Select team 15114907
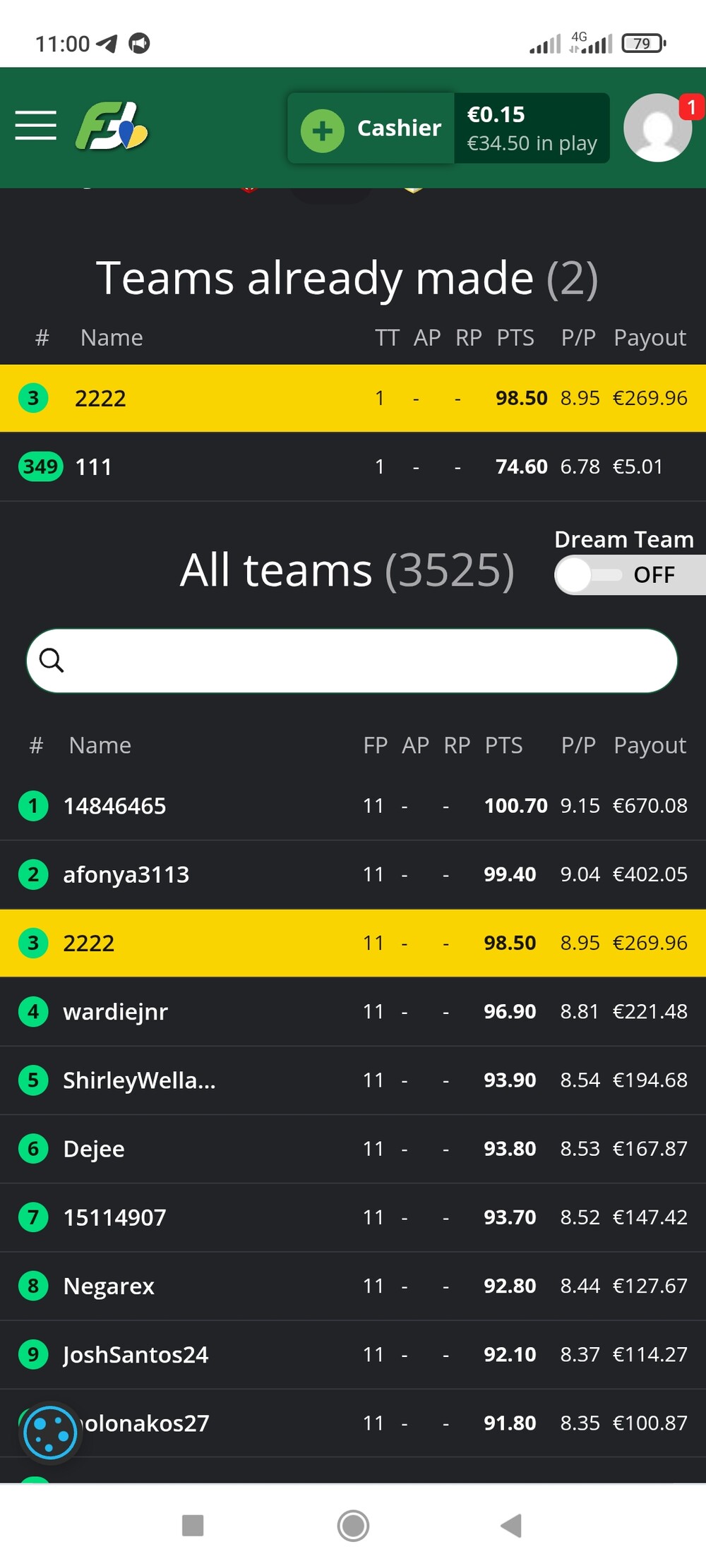 [x=353, y=1217]
